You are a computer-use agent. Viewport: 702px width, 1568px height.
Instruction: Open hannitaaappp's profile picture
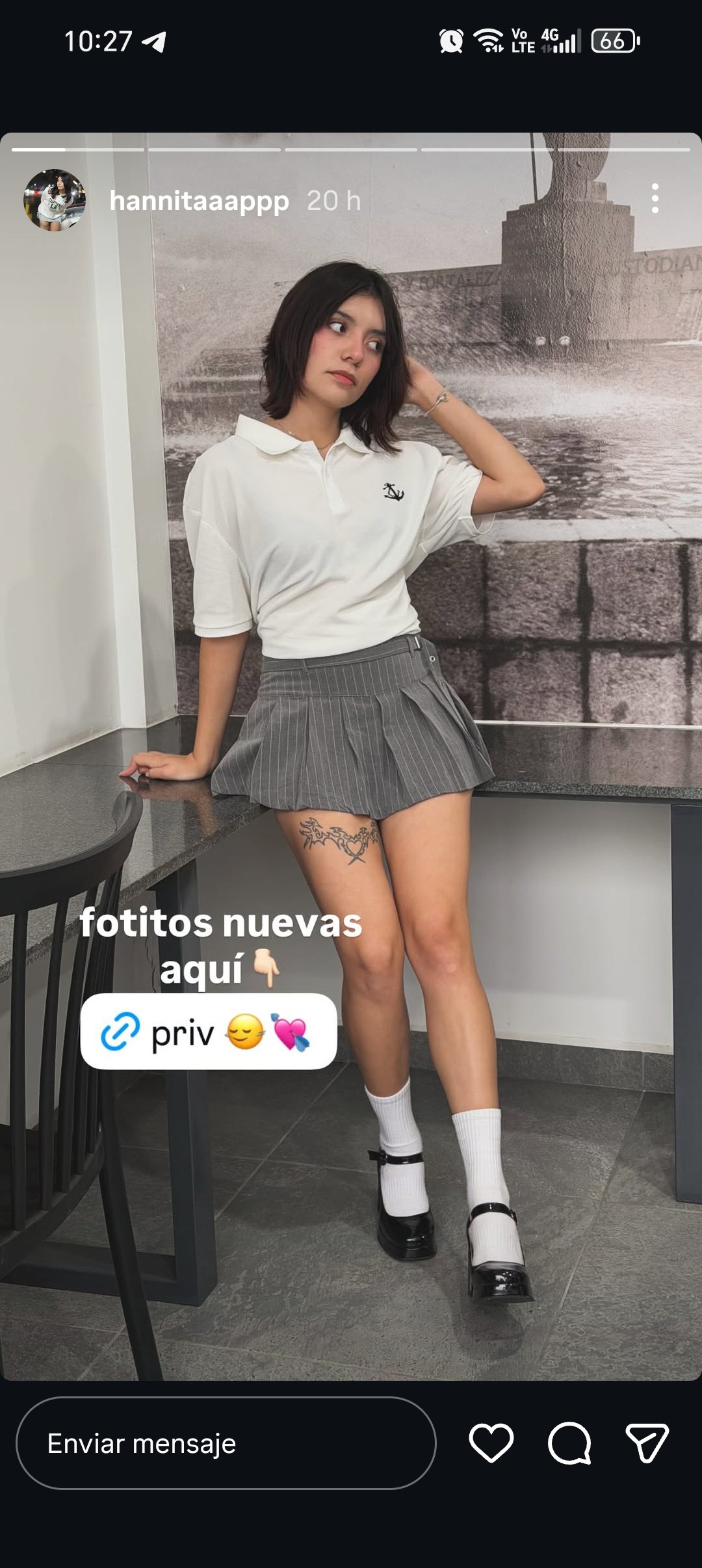tap(55, 200)
